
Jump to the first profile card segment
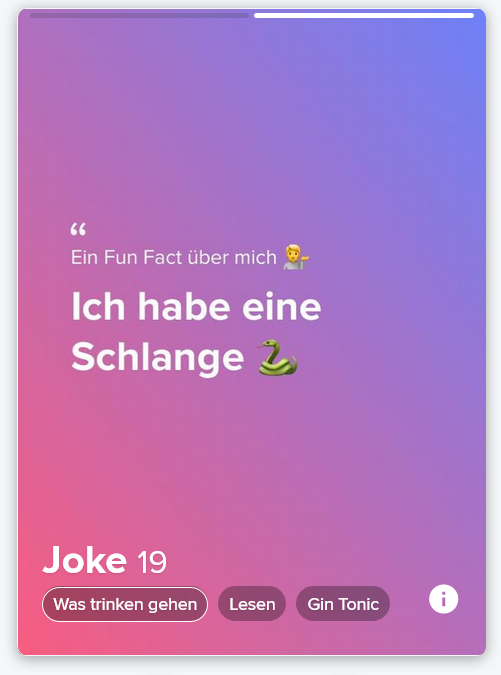139,15
